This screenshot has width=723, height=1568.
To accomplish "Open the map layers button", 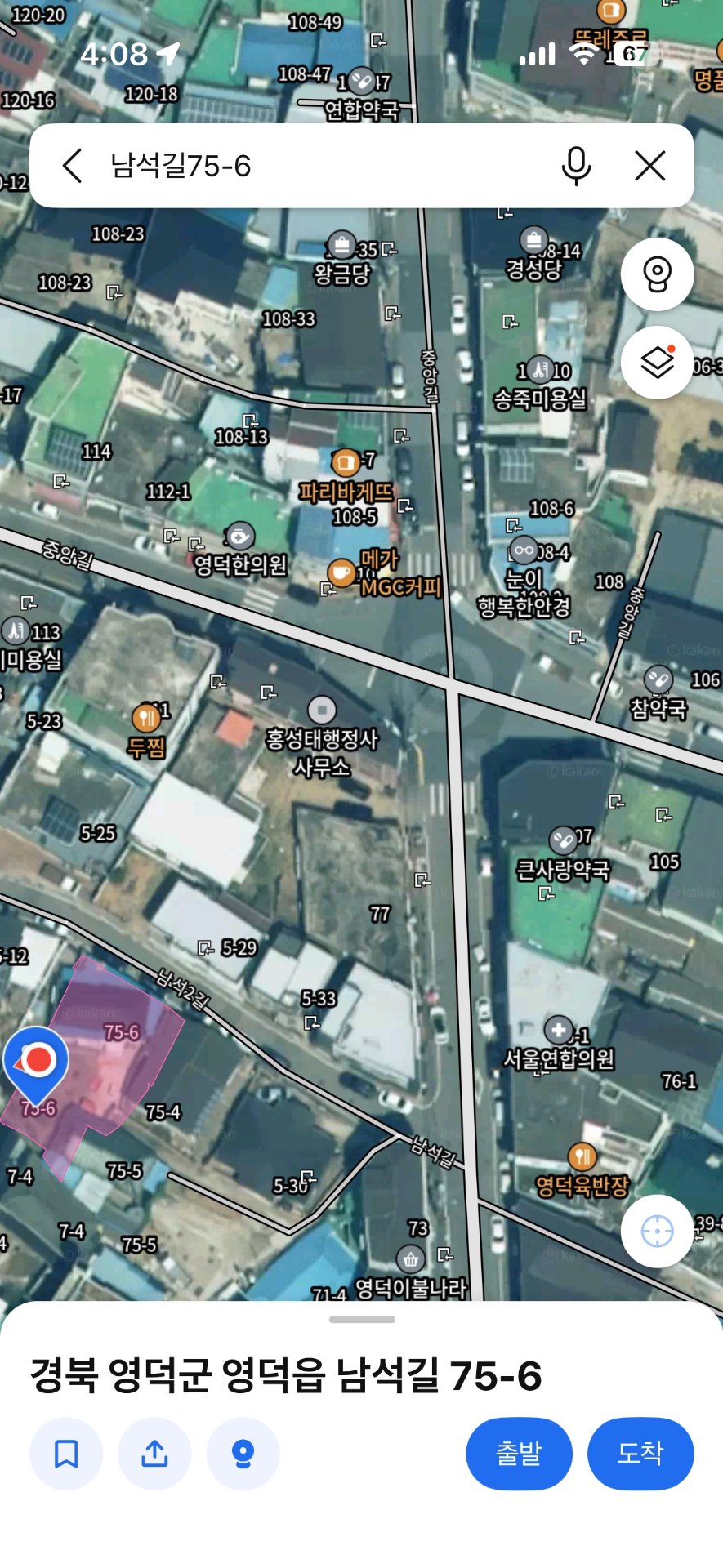I will pos(658,363).
